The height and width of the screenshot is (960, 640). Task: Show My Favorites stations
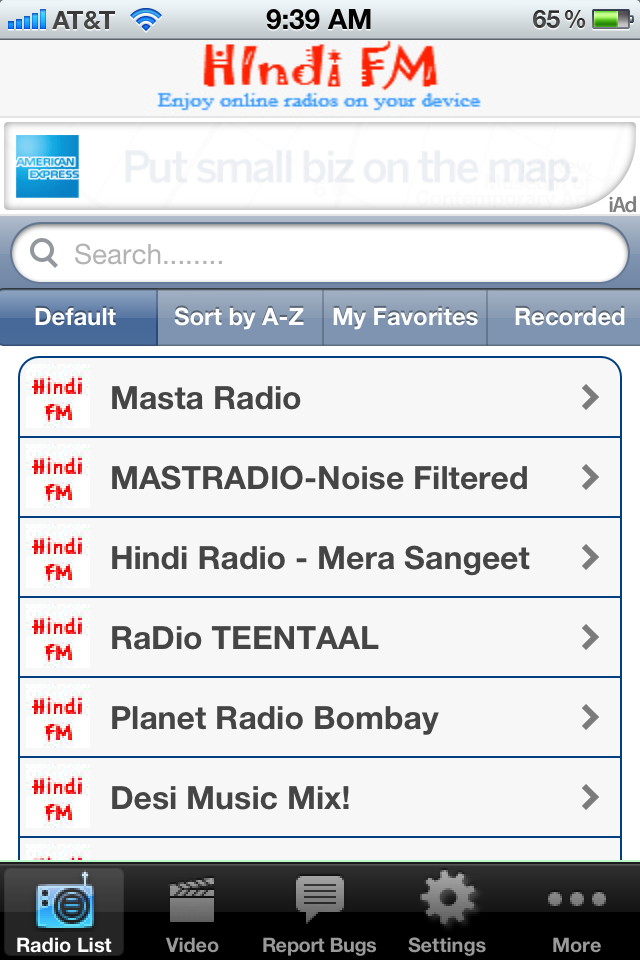pos(405,318)
